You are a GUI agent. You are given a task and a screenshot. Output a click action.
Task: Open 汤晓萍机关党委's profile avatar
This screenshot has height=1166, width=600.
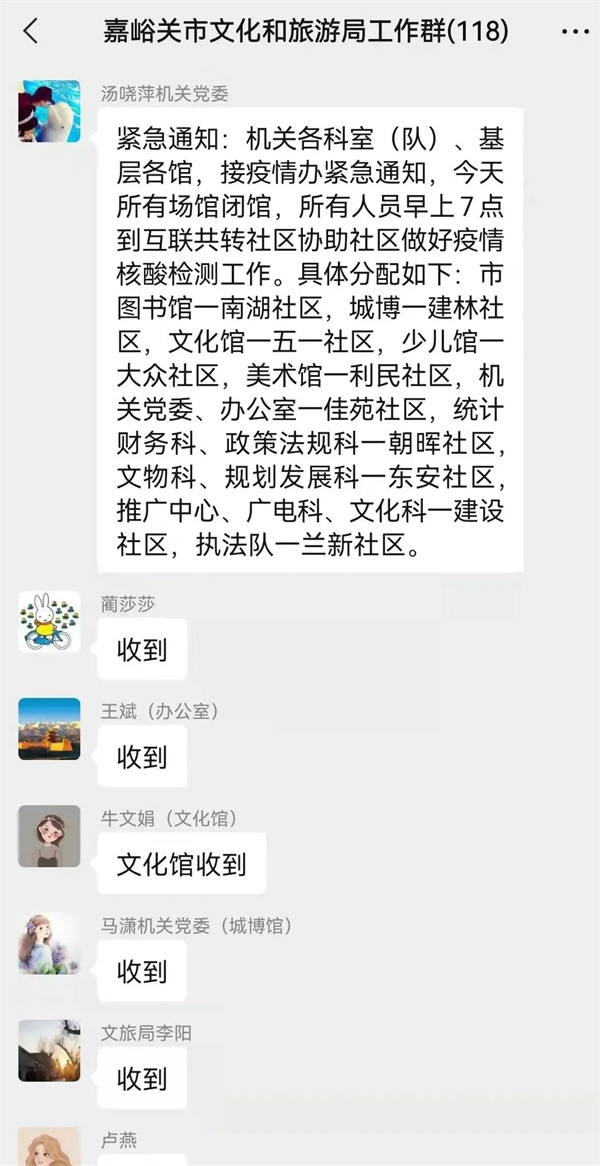pyautogui.click(x=49, y=111)
